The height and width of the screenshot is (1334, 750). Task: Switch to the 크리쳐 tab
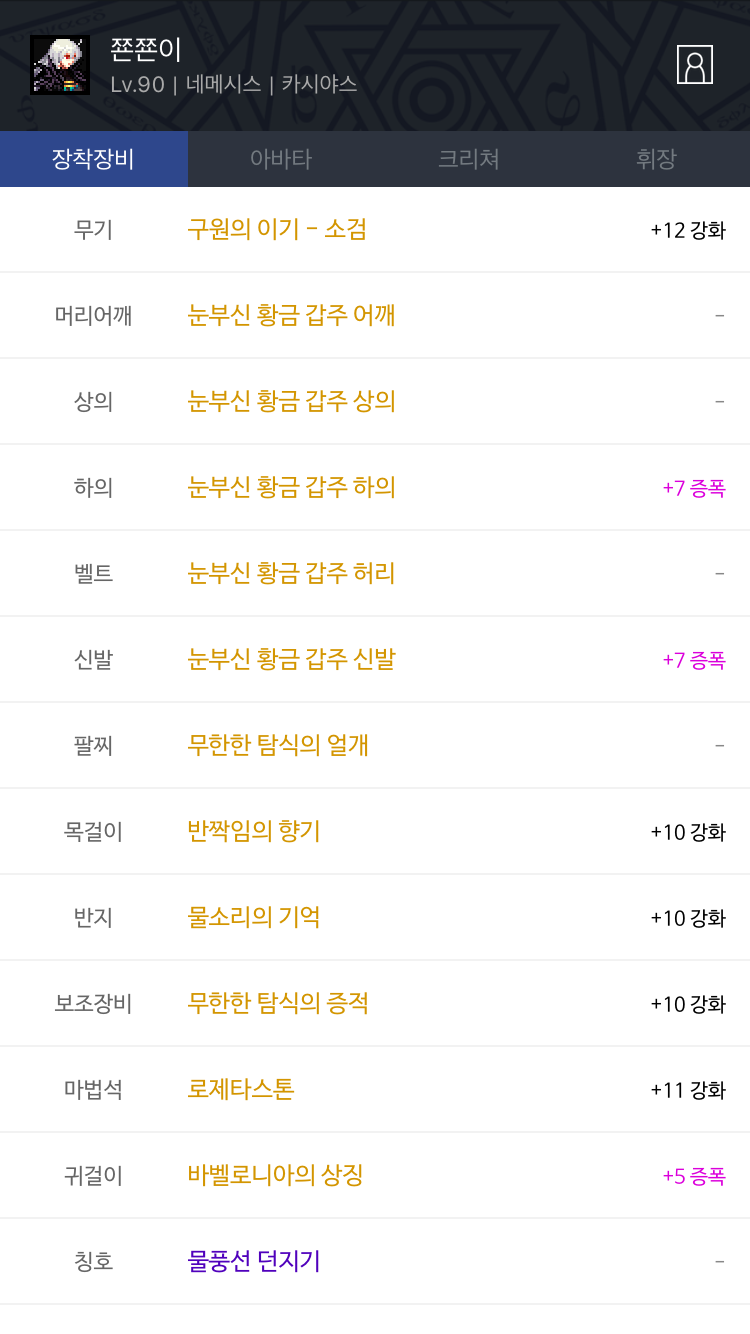tap(469, 159)
